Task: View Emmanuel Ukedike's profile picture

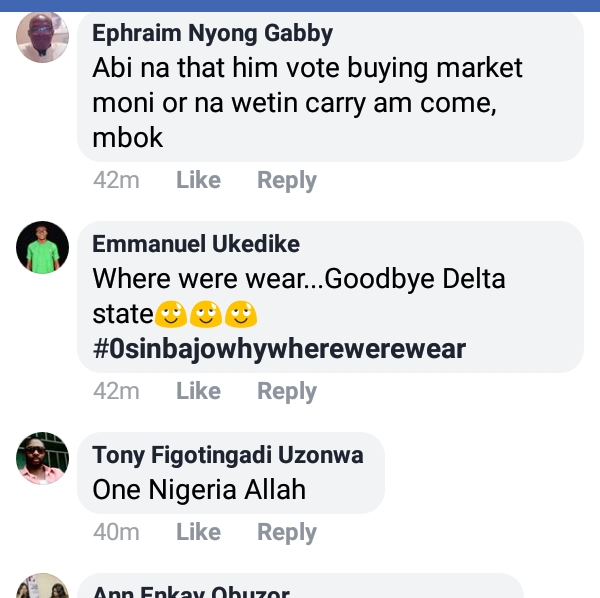Action: click(x=43, y=248)
